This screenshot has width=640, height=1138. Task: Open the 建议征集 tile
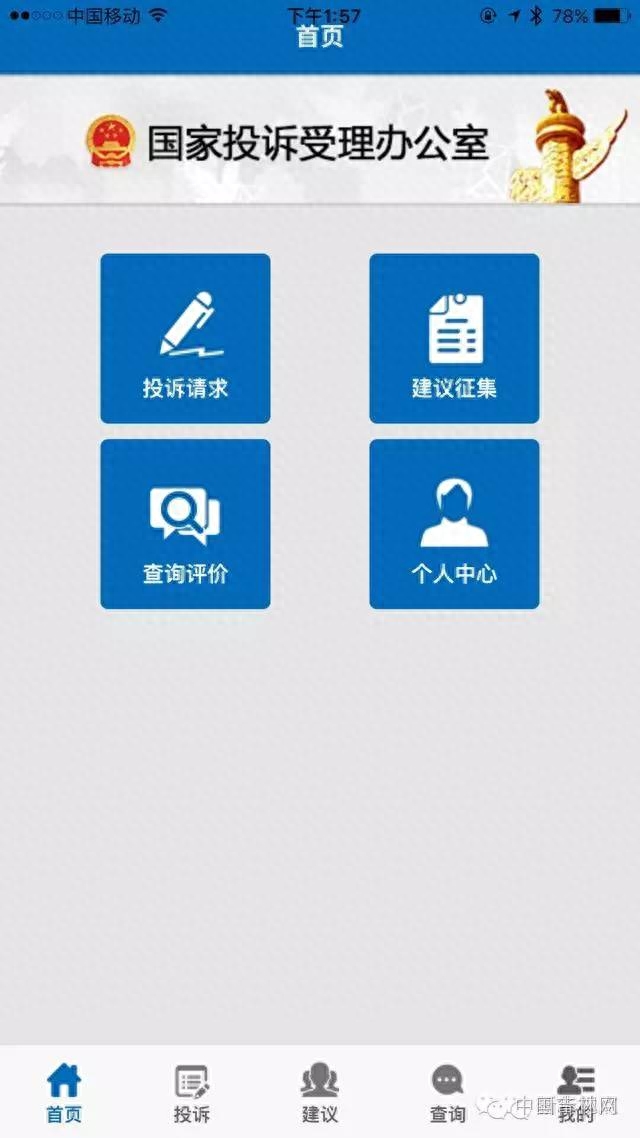[x=454, y=338]
